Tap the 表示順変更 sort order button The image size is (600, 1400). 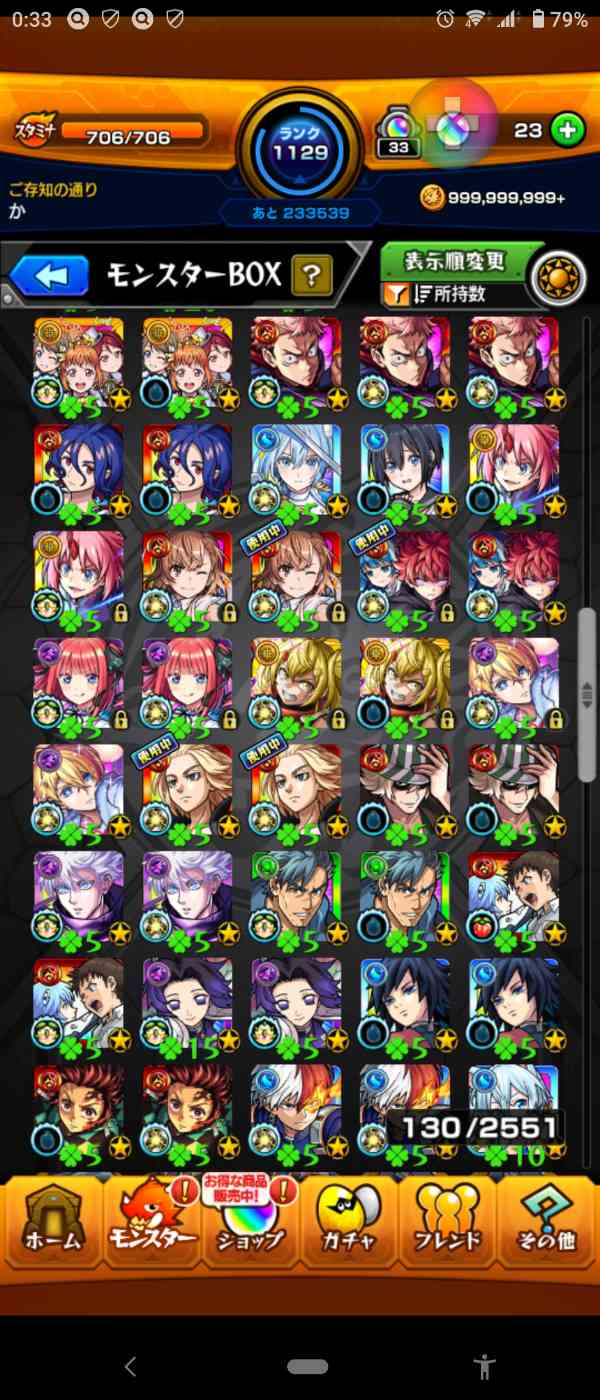click(x=456, y=262)
